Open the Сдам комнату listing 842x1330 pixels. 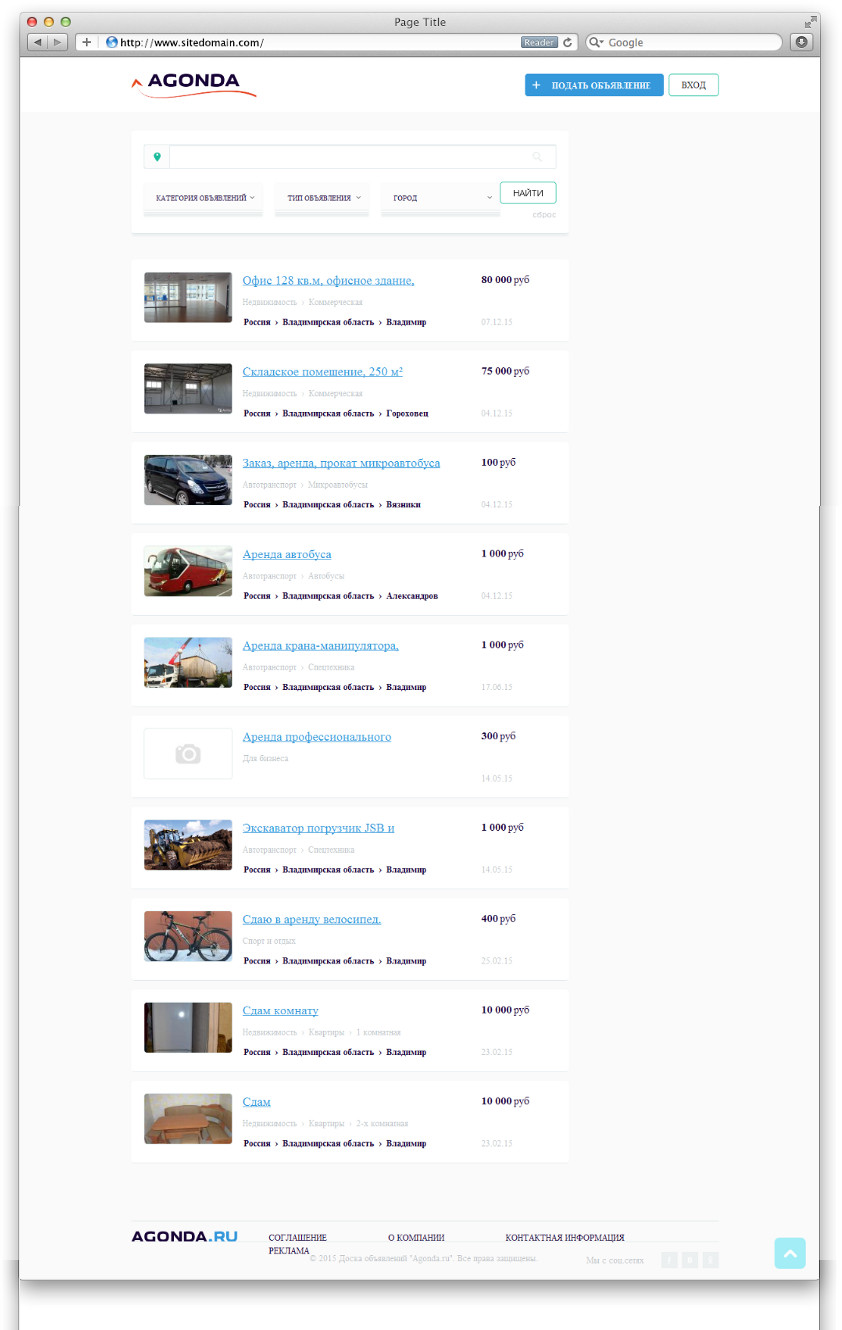(x=280, y=1011)
